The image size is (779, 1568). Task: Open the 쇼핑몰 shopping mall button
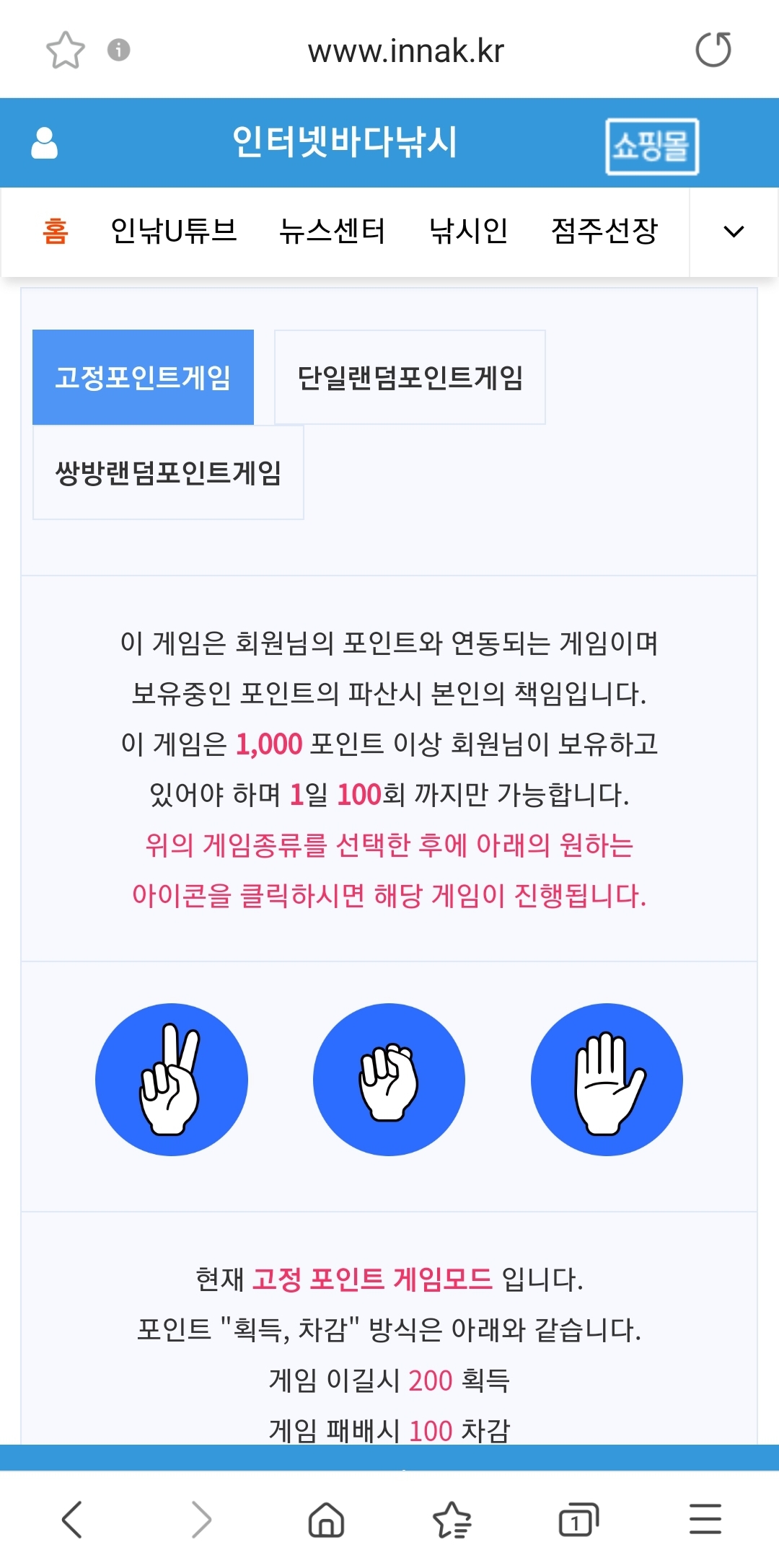point(651,146)
